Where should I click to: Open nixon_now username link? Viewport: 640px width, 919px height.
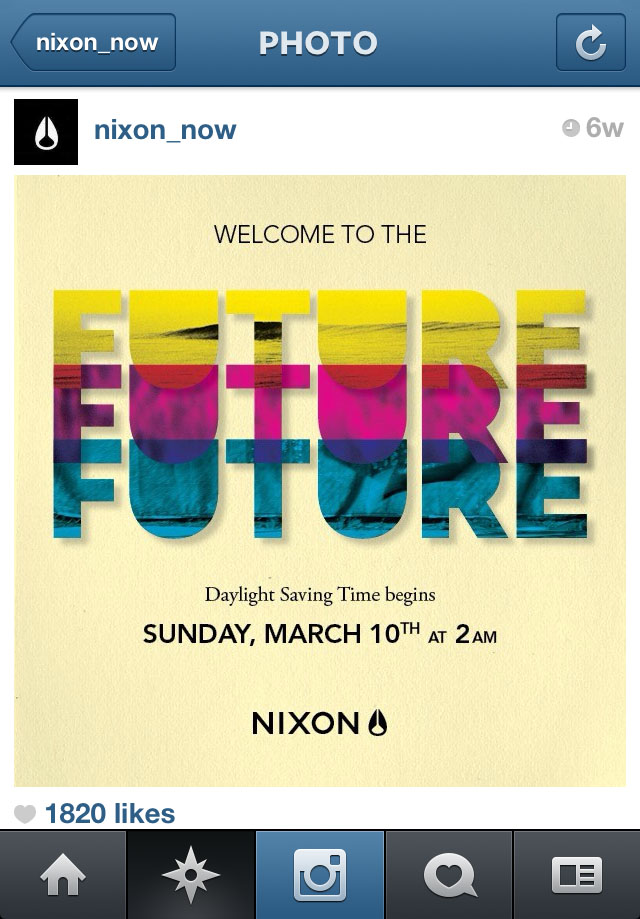165,130
